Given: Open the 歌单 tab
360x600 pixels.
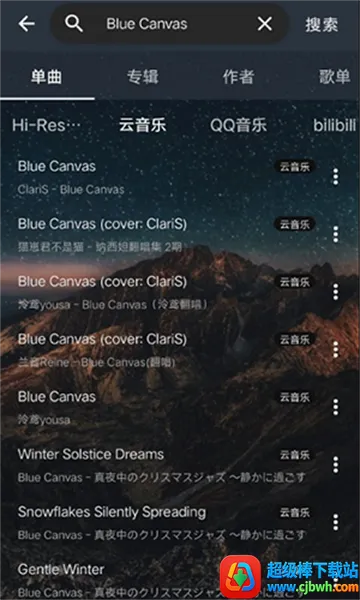Looking at the screenshot, I should tap(334, 77).
